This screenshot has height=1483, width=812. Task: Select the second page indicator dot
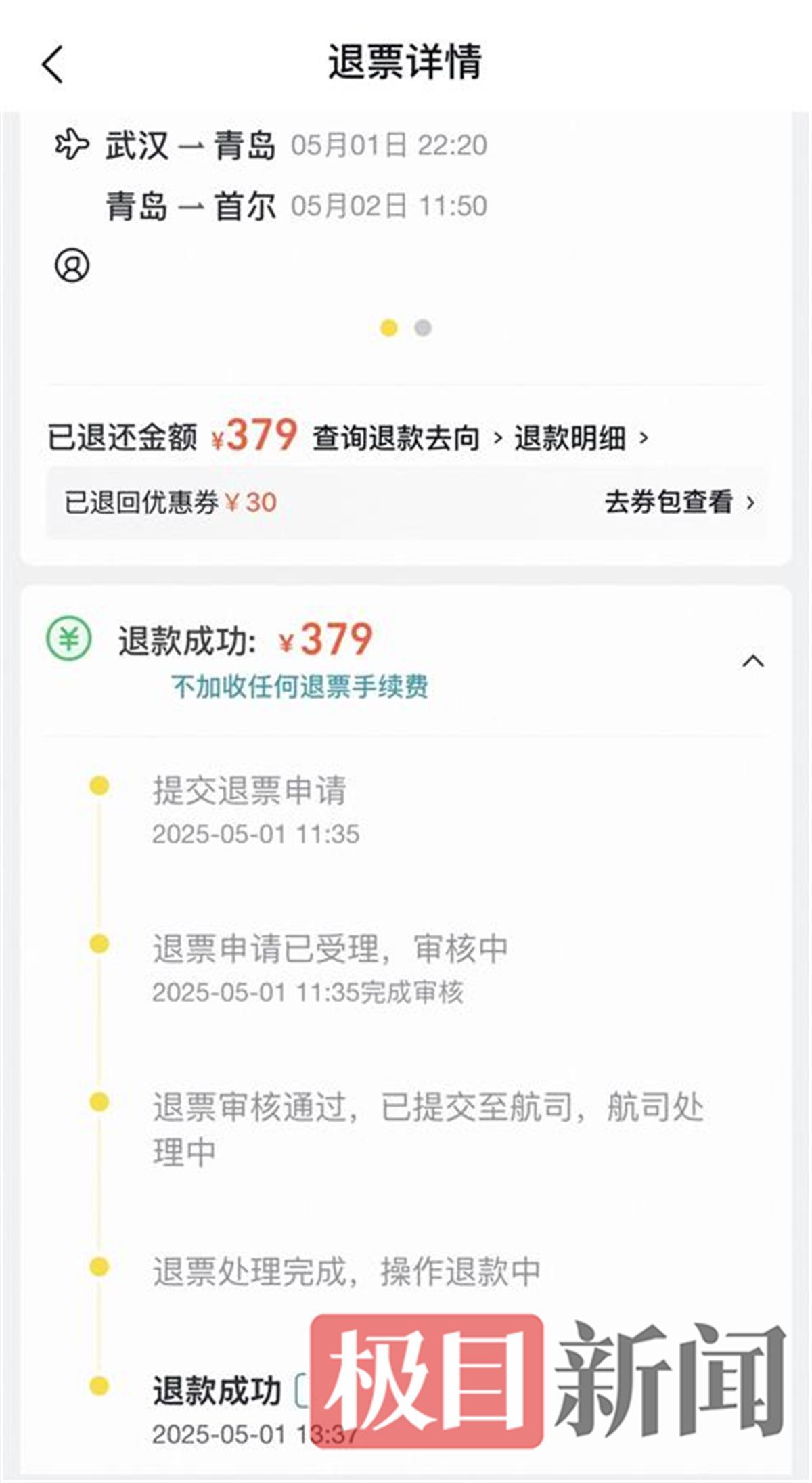click(x=423, y=328)
